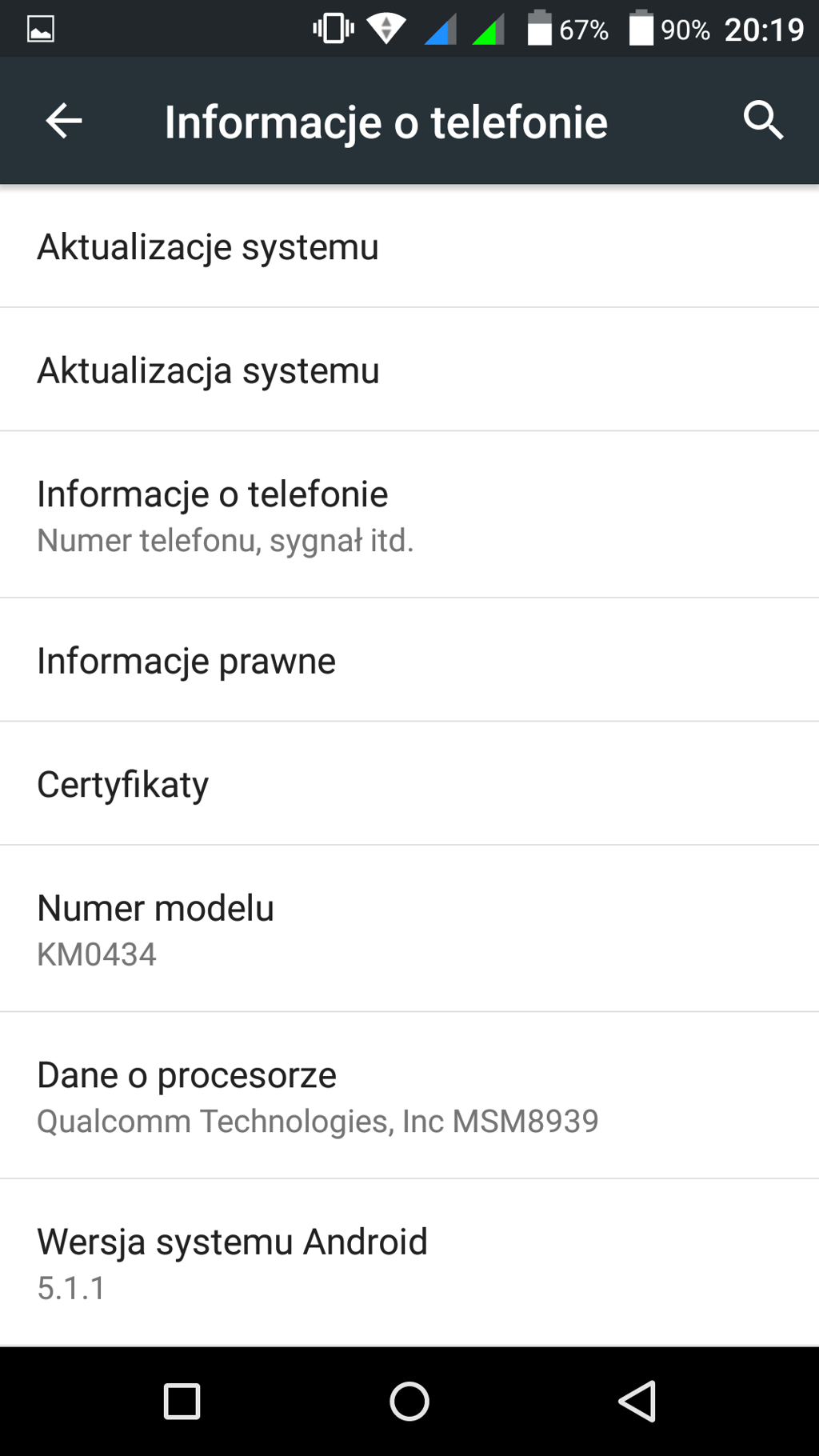This screenshot has height=1456, width=819.
Task: Go back using the app bar arrow
Action: point(64,122)
